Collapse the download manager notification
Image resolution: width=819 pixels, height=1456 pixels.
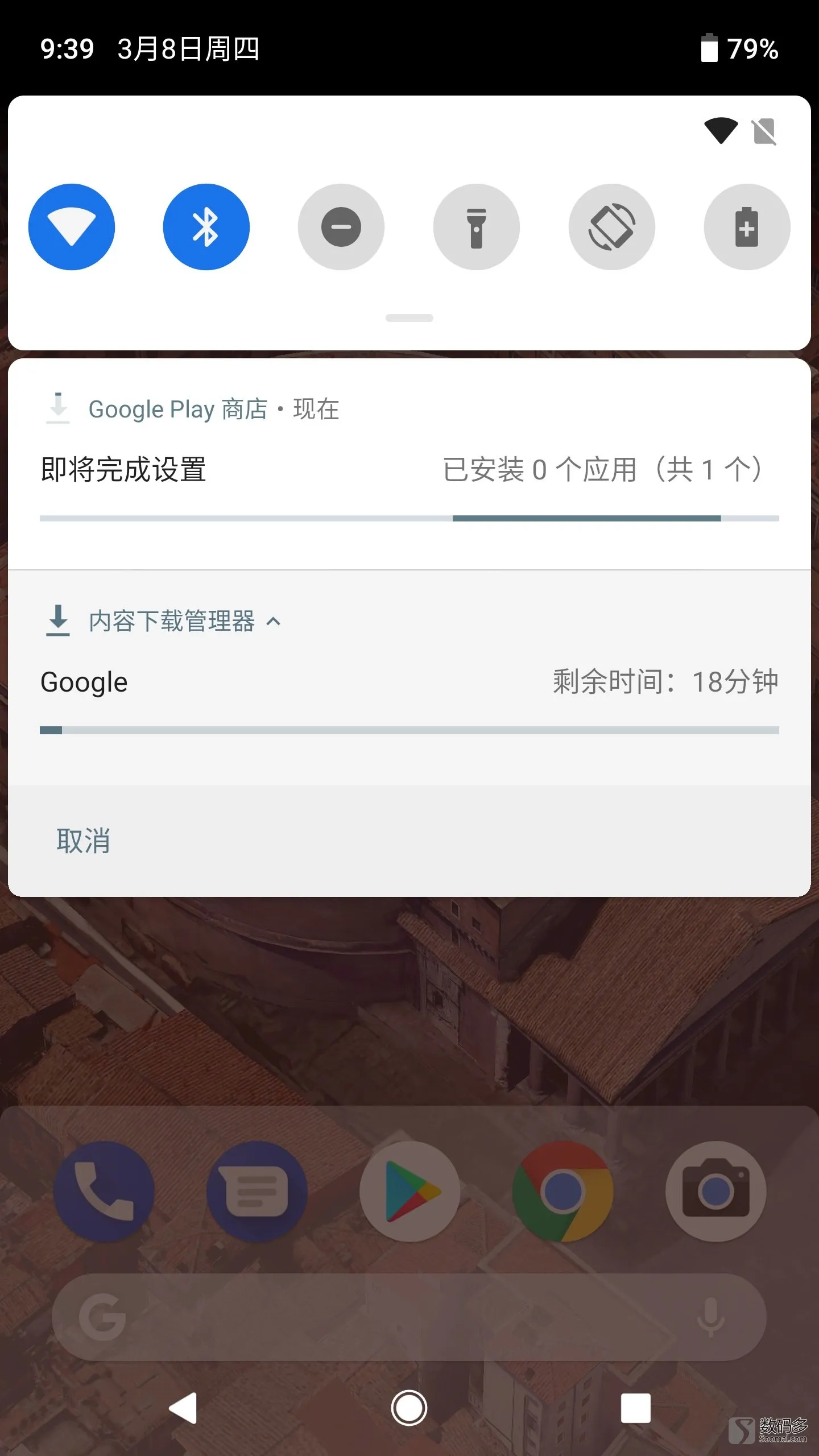(274, 621)
